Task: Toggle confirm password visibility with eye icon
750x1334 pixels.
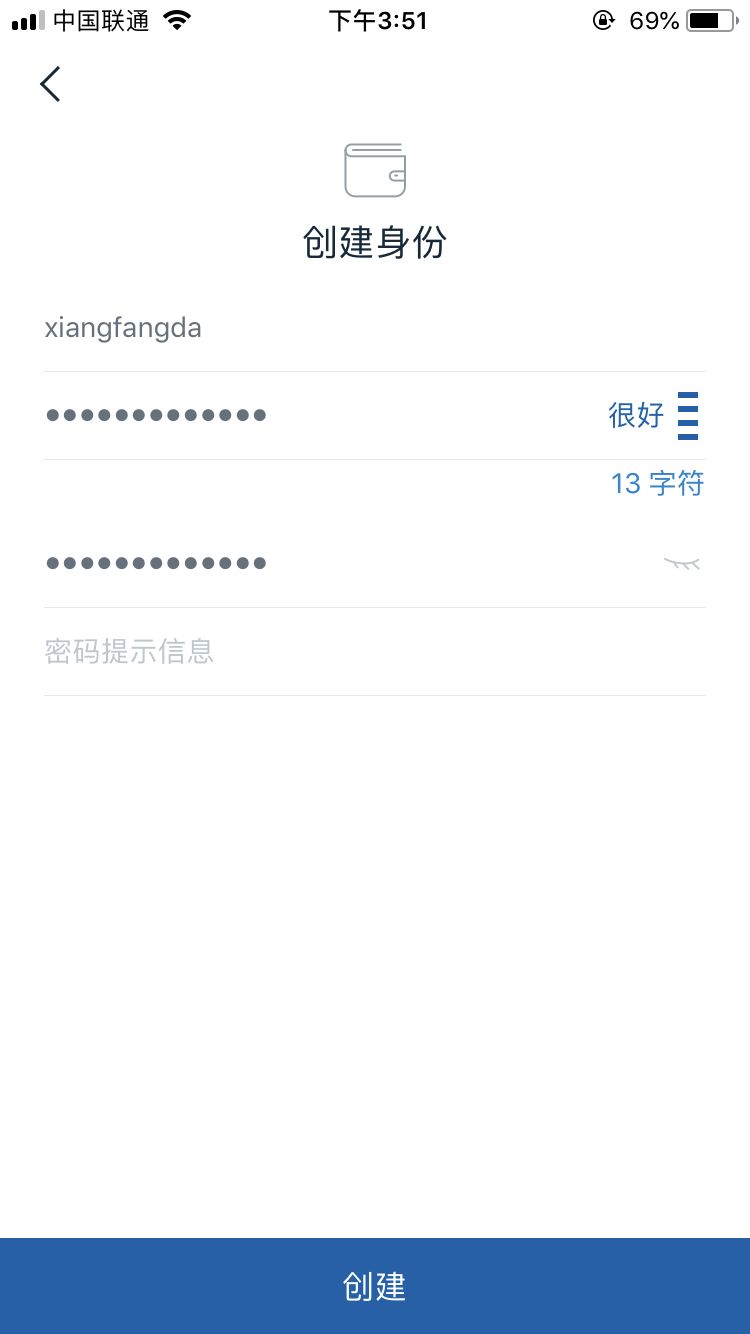Action: 682,562
